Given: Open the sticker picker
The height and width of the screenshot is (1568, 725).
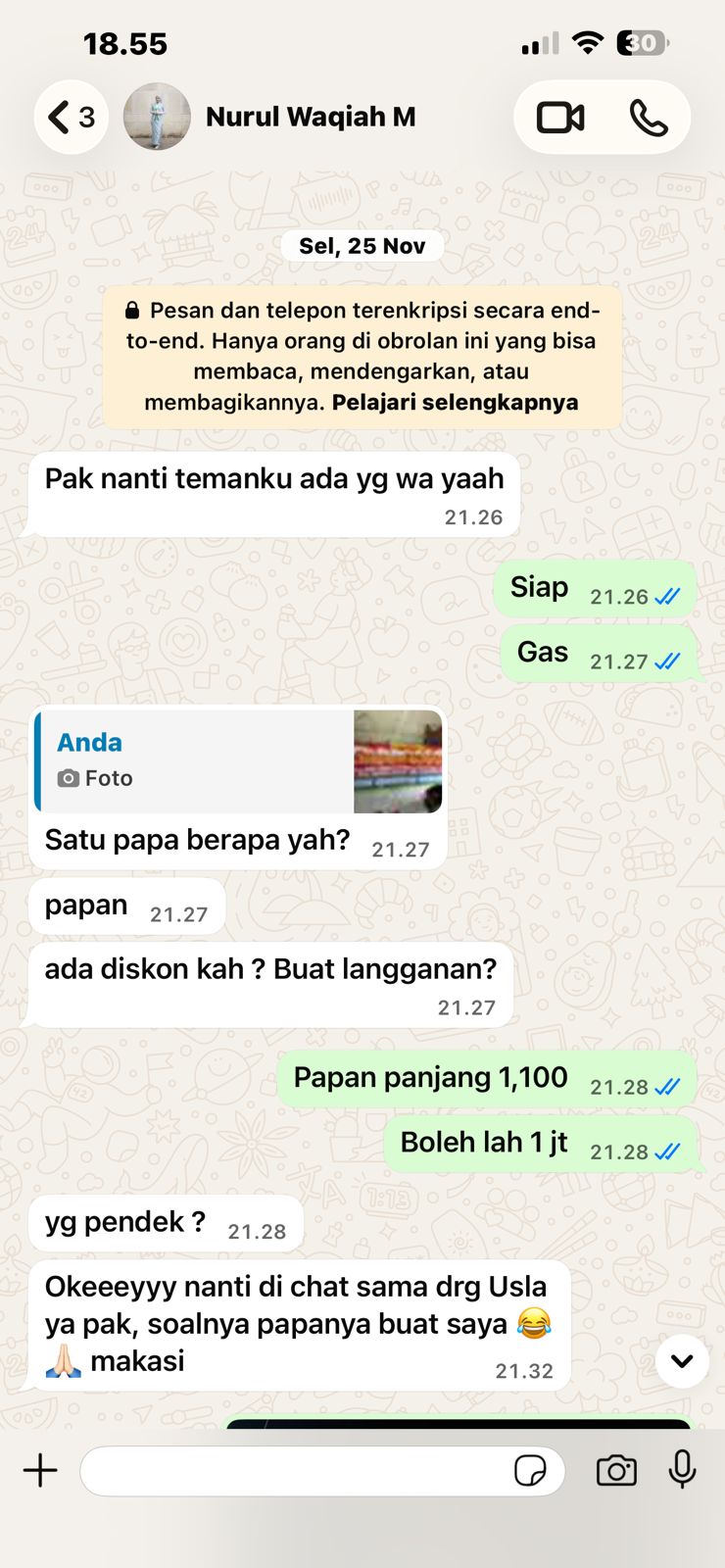Looking at the screenshot, I should tap(530, 1470).
